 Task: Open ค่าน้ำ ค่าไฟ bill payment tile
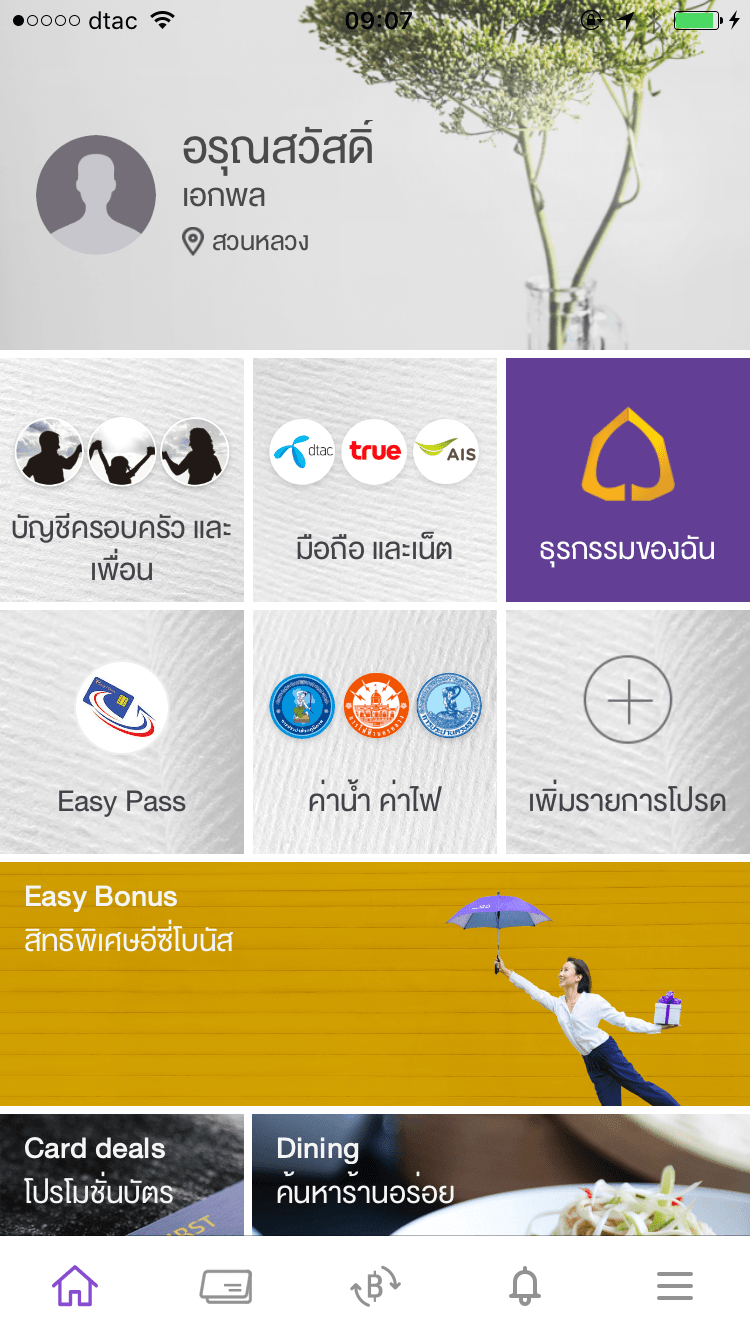[x=374, y=732]
